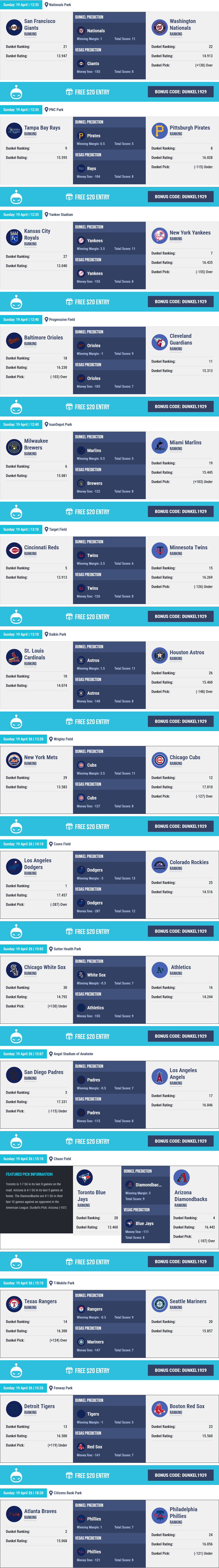Open the Washington Nationals team link
This screenshot has width=219, height=1568.
(x=182, y=24)
